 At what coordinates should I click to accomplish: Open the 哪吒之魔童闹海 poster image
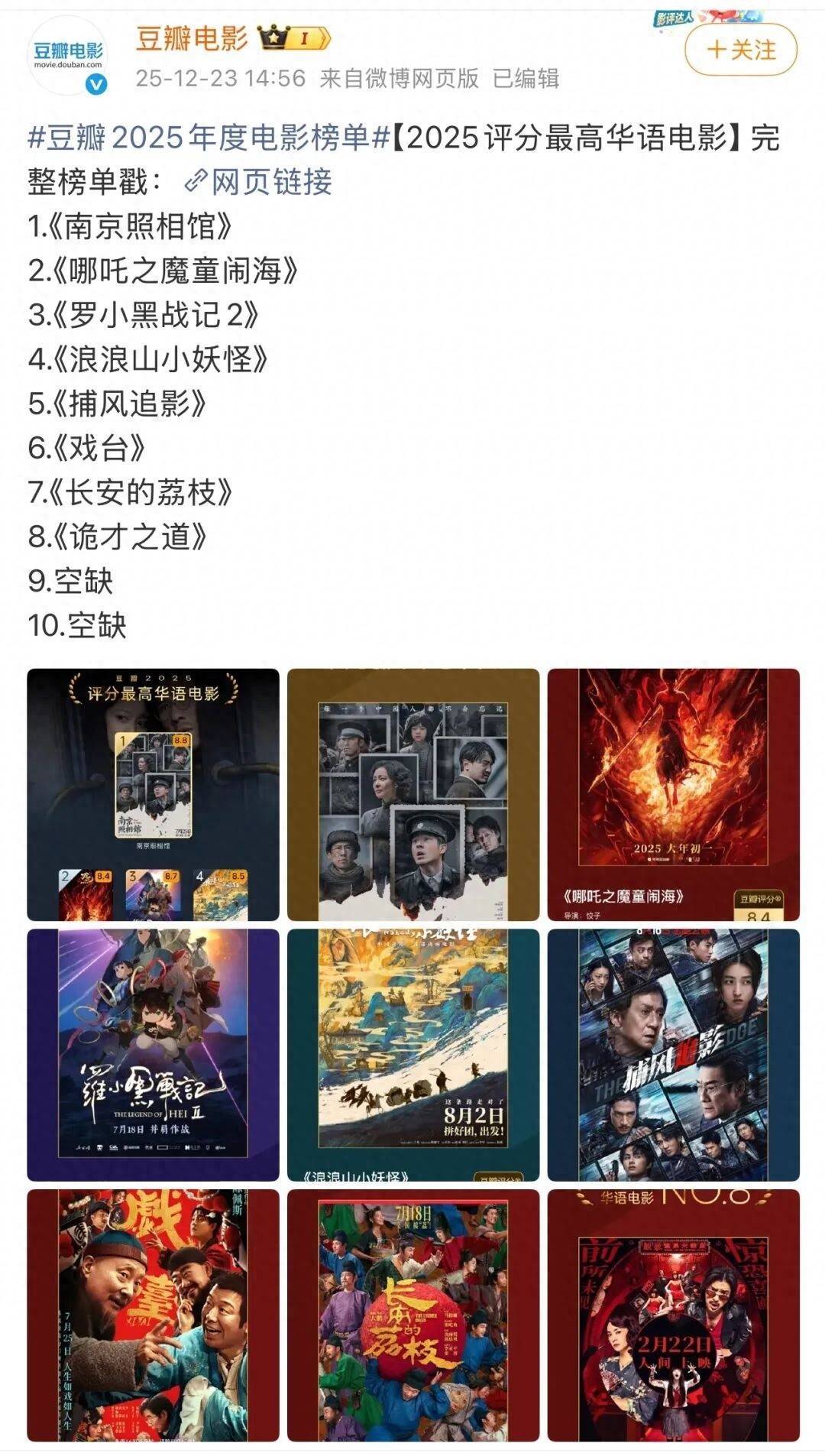tap(673, 794)
